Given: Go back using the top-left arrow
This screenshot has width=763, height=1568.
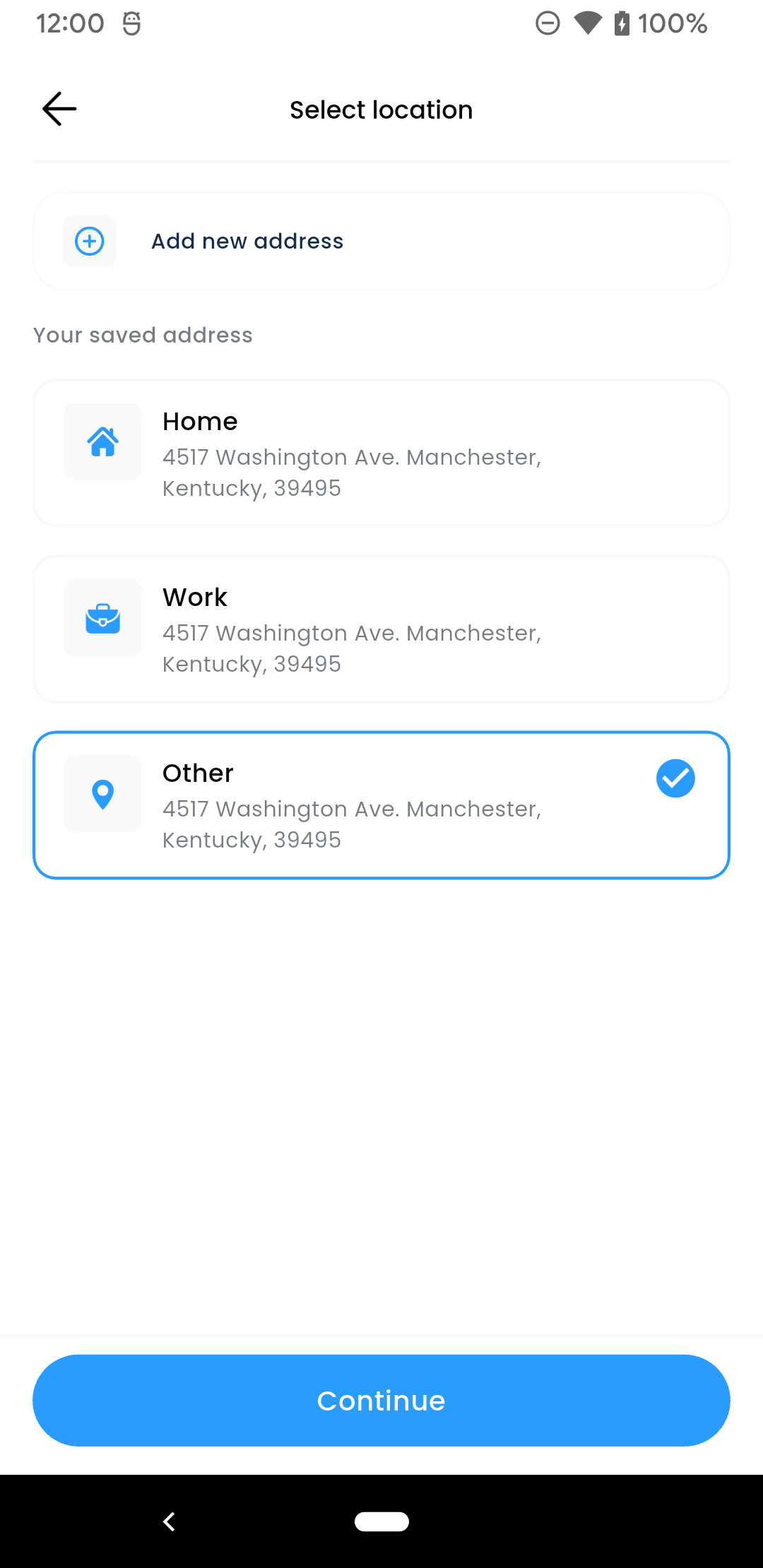Looking at the screenshot, I should click(59, 109).
